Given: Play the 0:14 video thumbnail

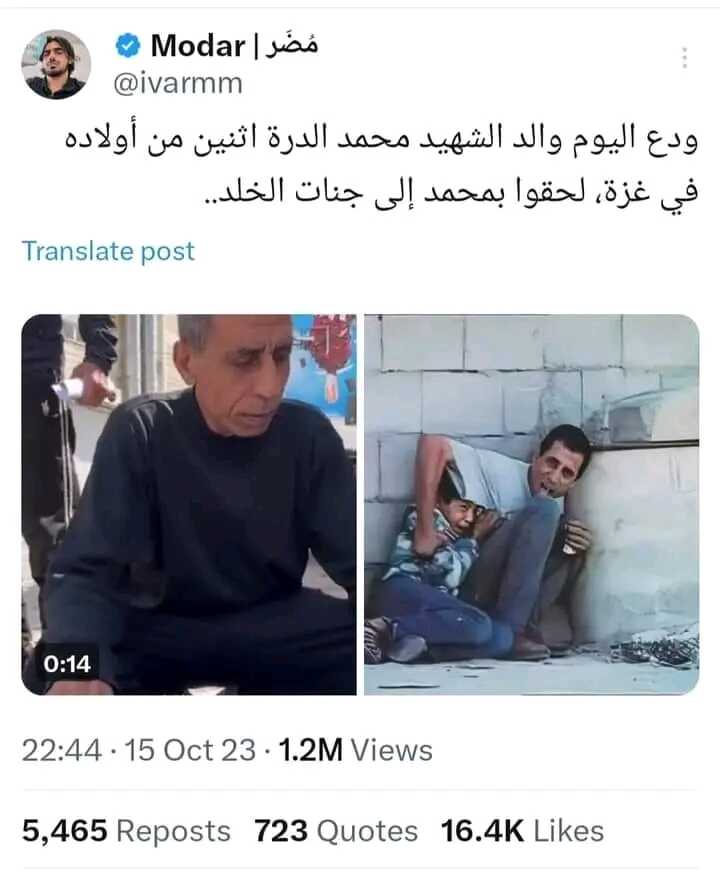Looking at the screenshot, I should click(189, 504).
